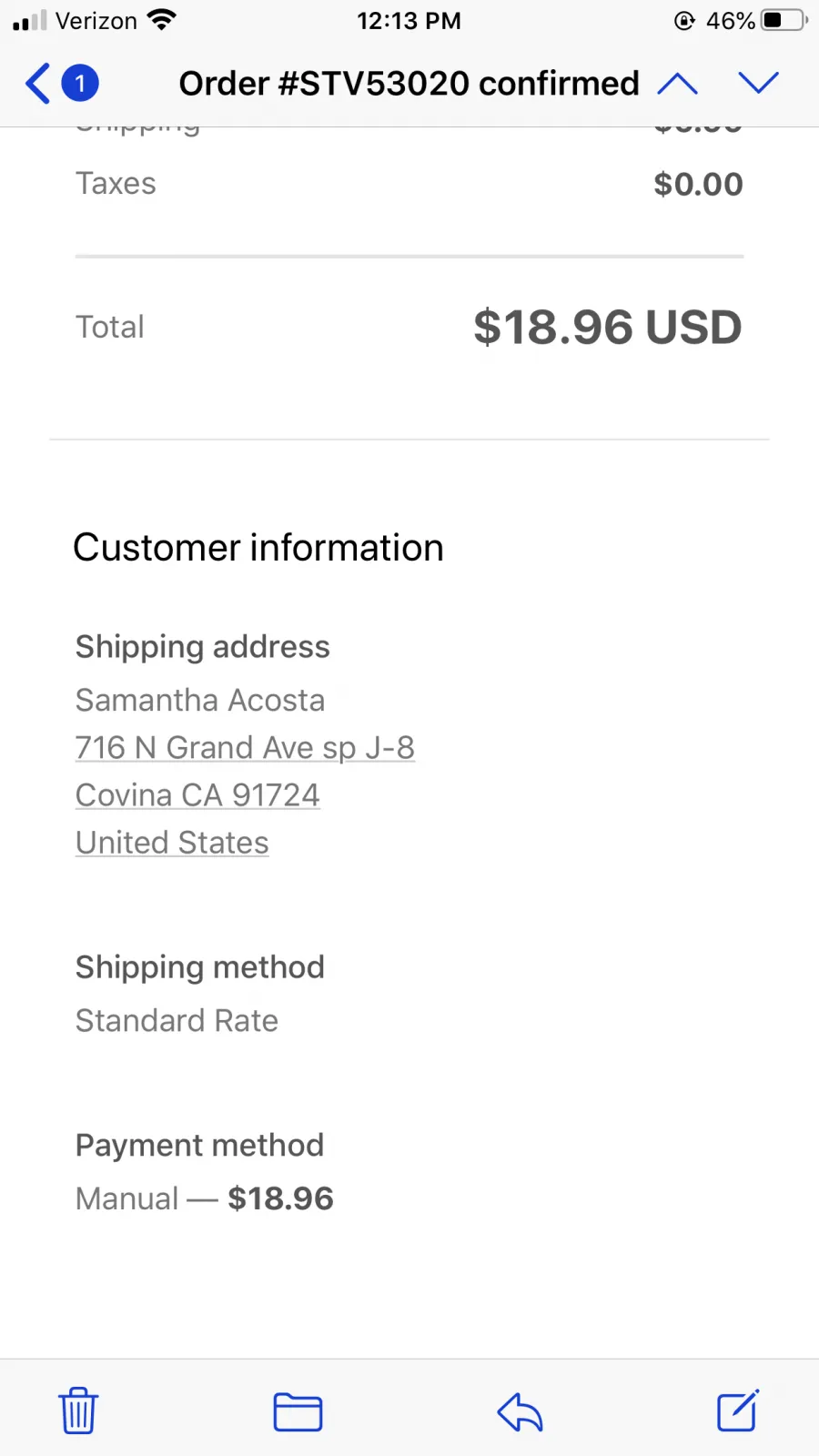
Task: Jump to the next message arrow
Action: click(x=758, y=84)
